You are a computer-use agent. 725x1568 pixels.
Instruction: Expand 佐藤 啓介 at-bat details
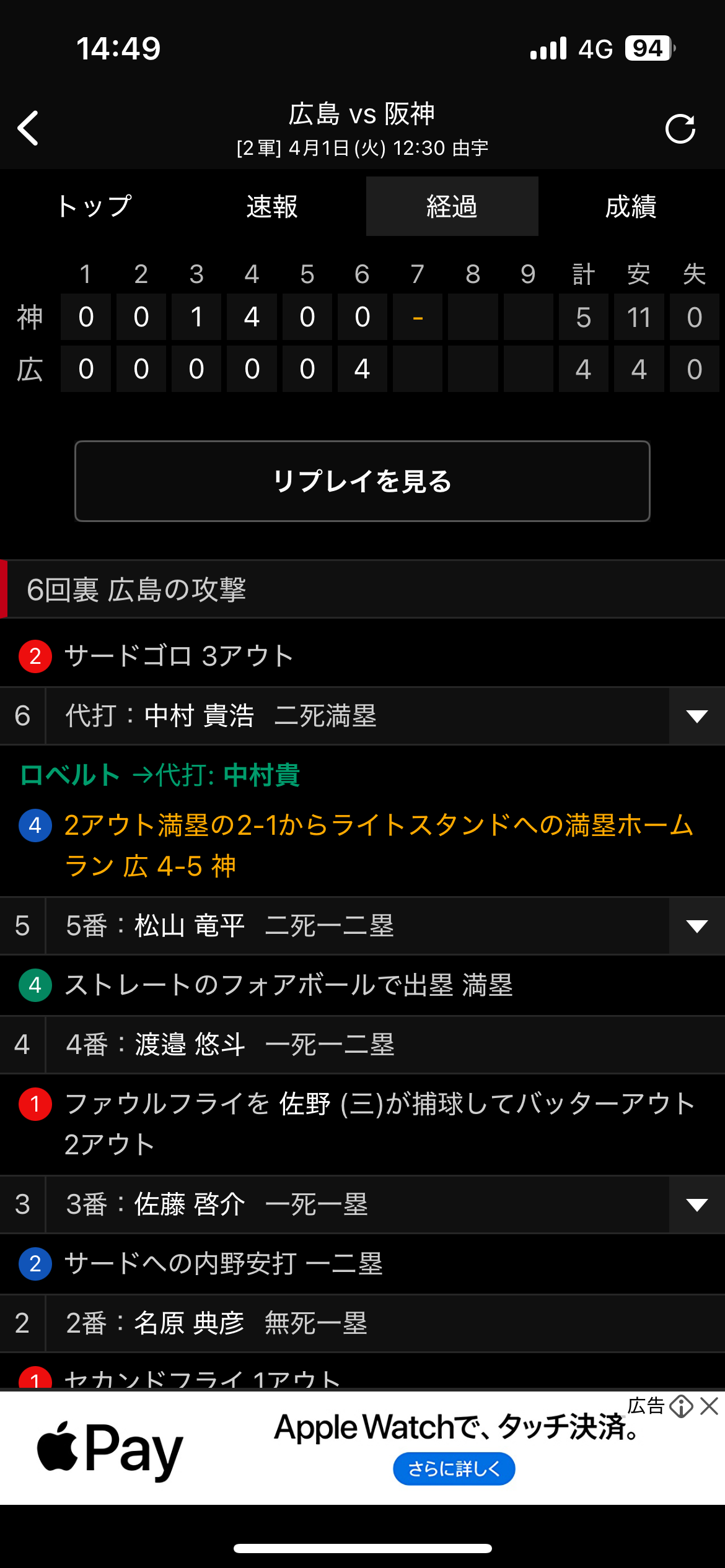[697, 1204]
